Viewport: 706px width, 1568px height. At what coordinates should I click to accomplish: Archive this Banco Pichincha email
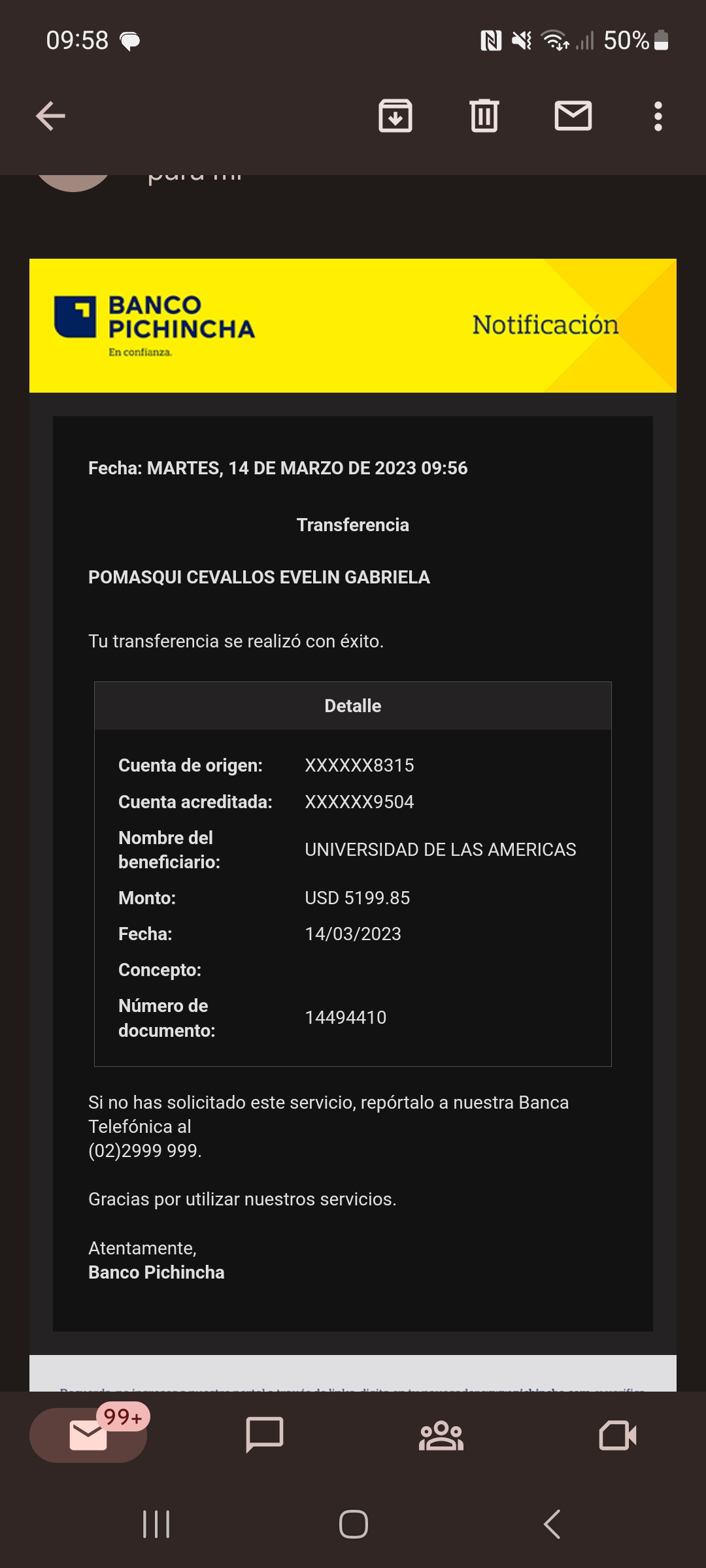coord(395,116)
